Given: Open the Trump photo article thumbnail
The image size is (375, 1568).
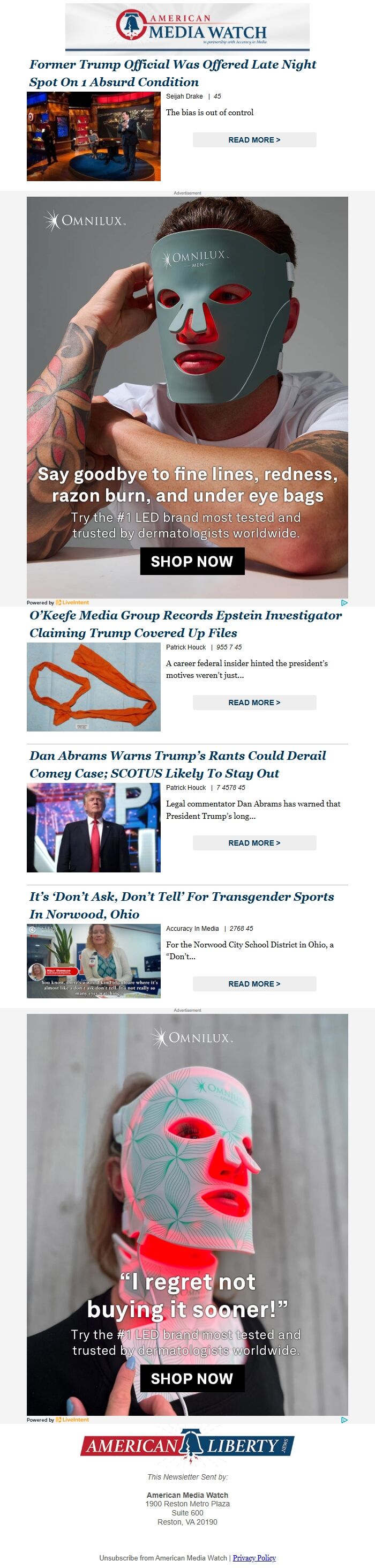Looking at the screenshot, I should tap(94, 827).
